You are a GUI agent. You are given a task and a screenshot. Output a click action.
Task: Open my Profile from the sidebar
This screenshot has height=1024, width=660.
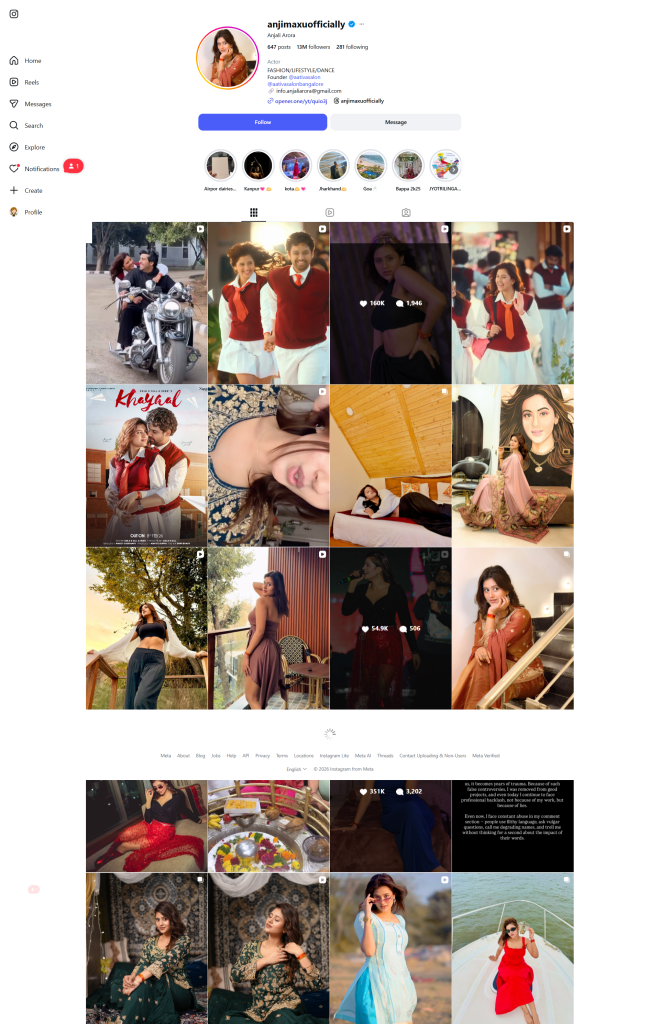pos(33,212)
